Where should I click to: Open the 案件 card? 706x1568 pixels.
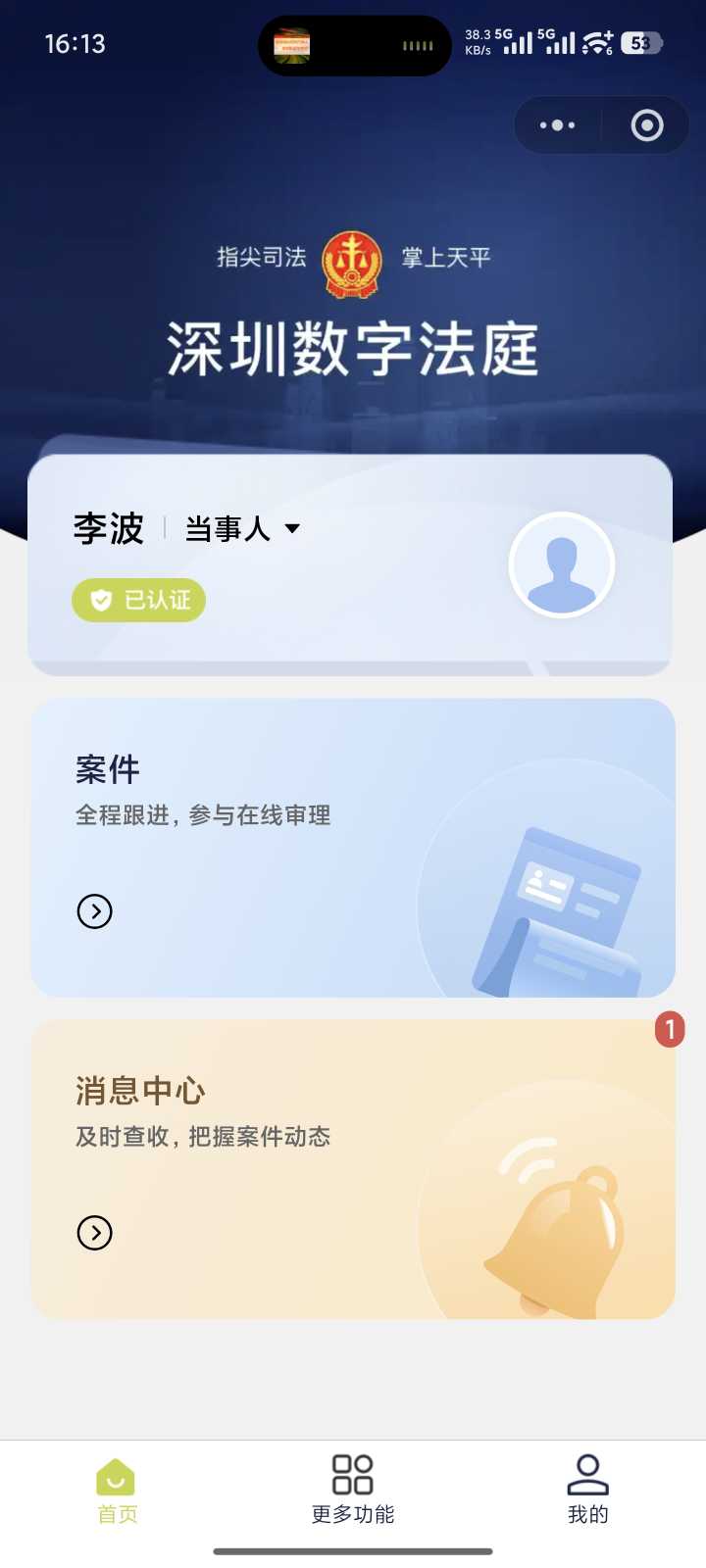pos(353,848)
